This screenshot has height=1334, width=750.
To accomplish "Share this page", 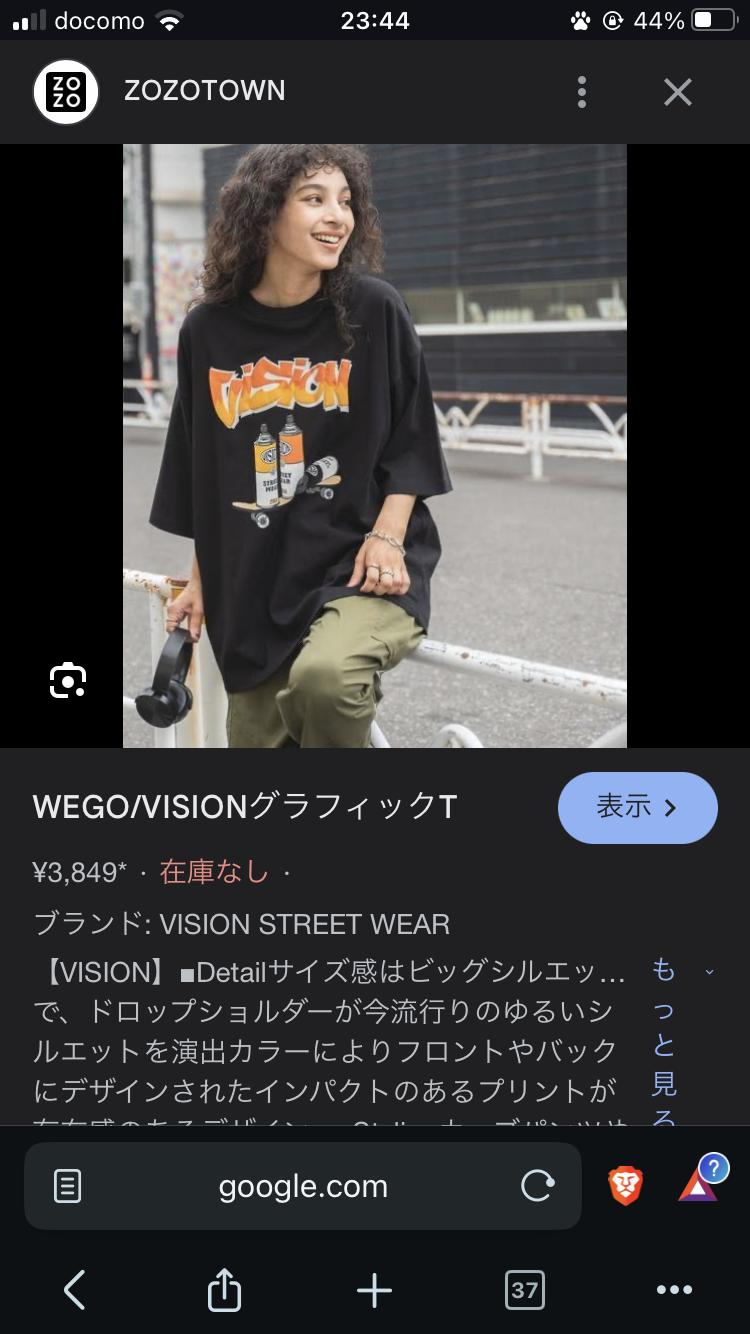I will [224, 1290].
